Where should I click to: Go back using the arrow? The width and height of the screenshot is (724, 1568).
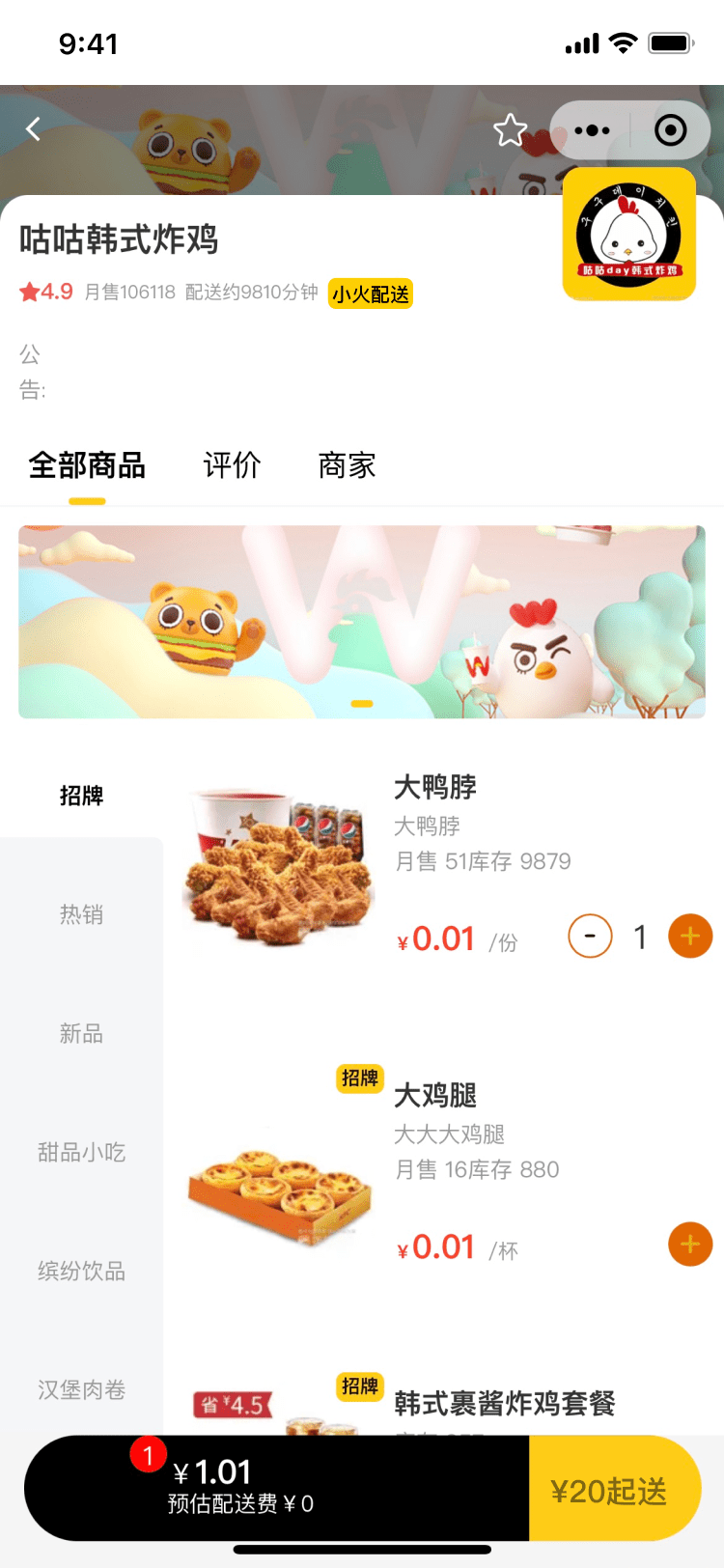tap(34, 128)
